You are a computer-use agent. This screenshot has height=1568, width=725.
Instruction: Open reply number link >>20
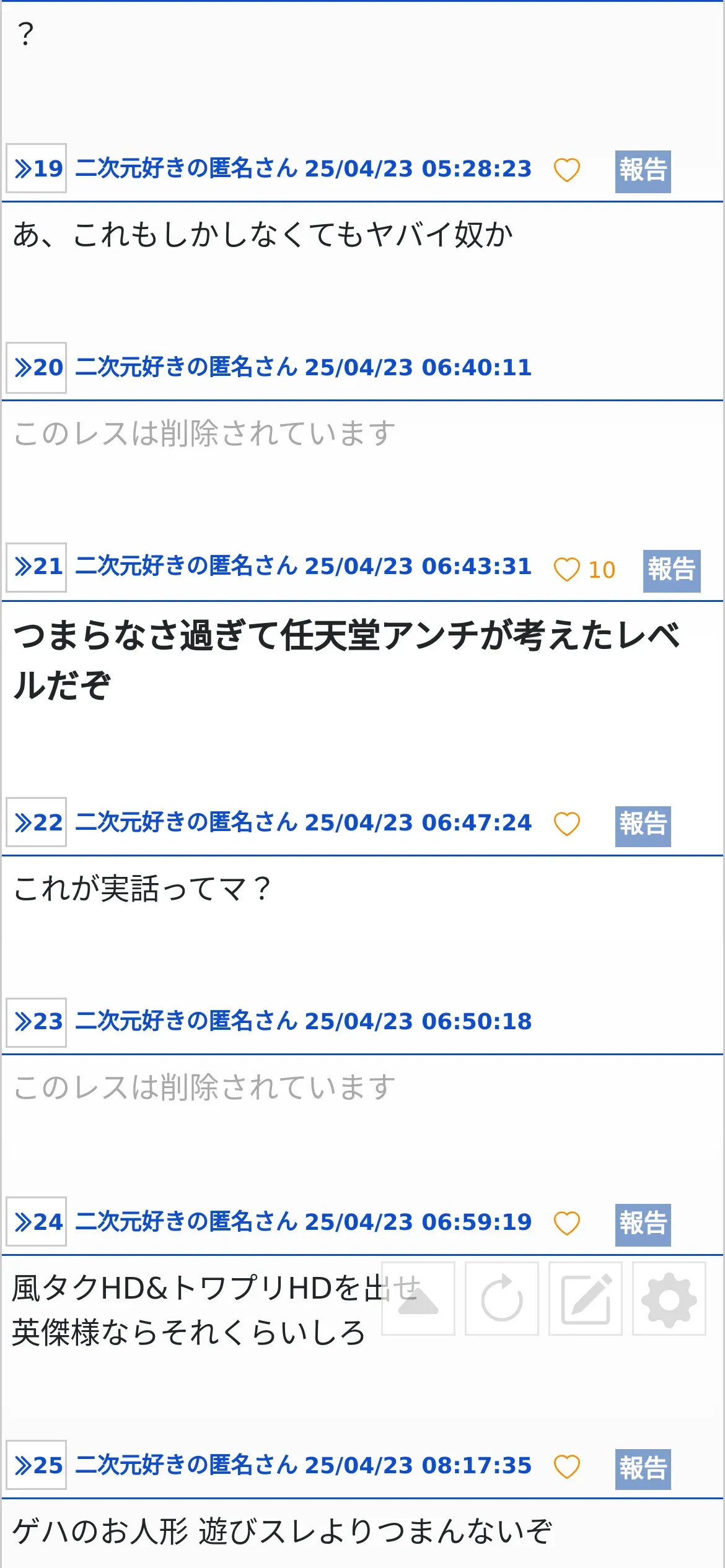tap(37, 368)
